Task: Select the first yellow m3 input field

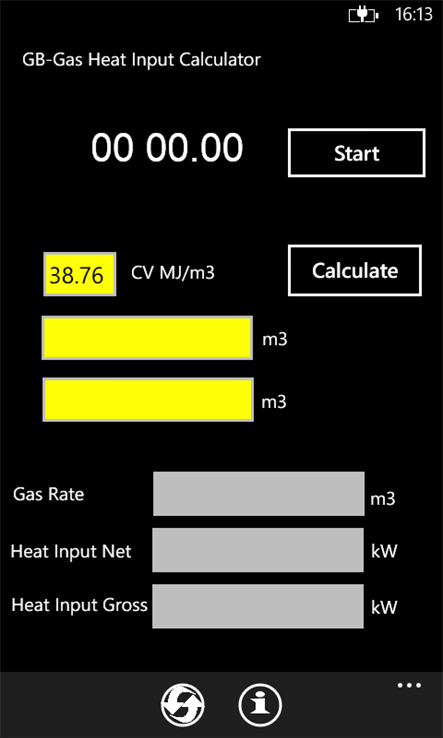Action: [x=147, y=338]
